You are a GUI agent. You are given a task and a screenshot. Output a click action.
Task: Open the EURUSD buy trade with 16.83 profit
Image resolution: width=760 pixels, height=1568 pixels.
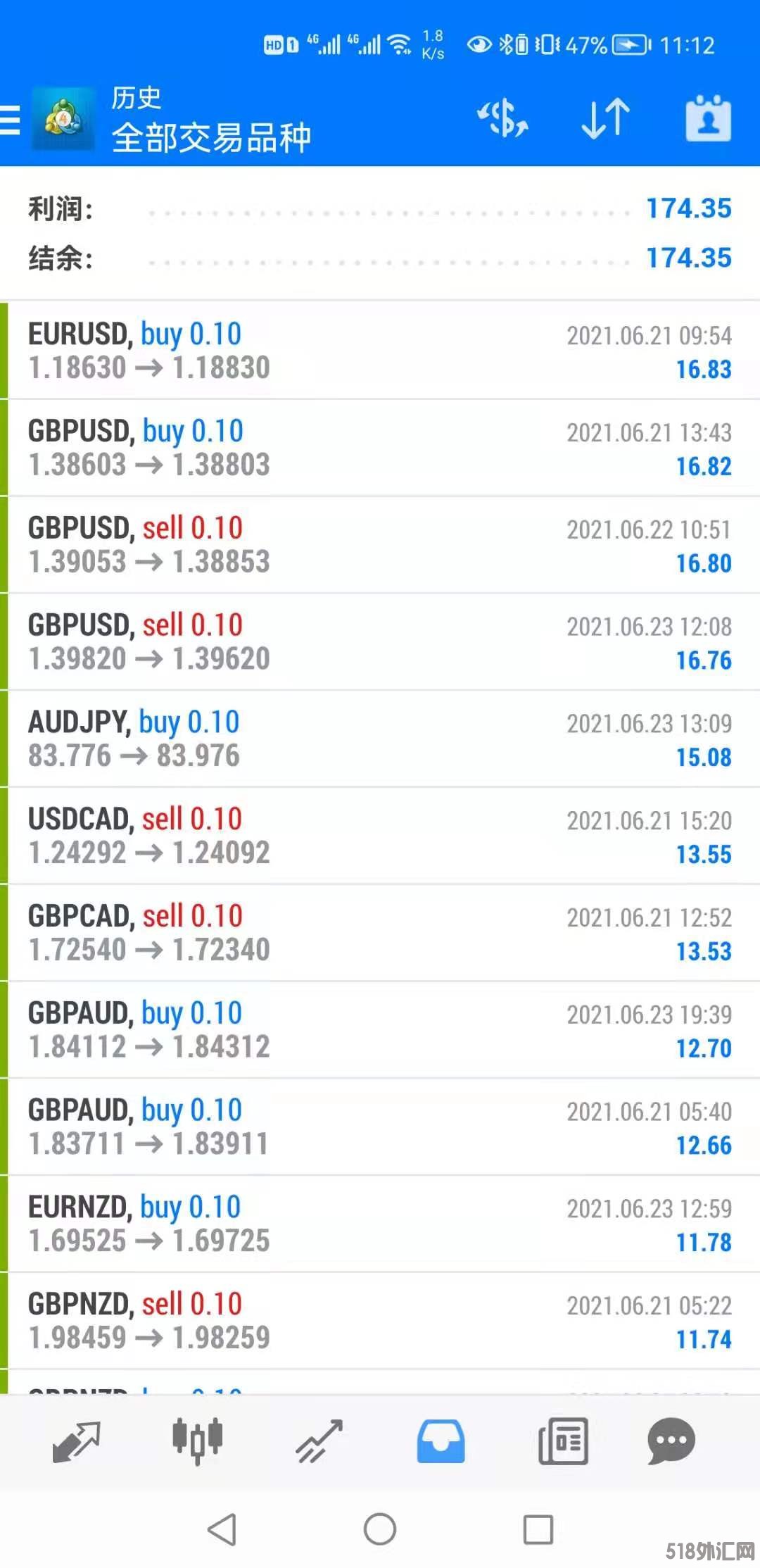pyautogui.click(x=380, y=351)
